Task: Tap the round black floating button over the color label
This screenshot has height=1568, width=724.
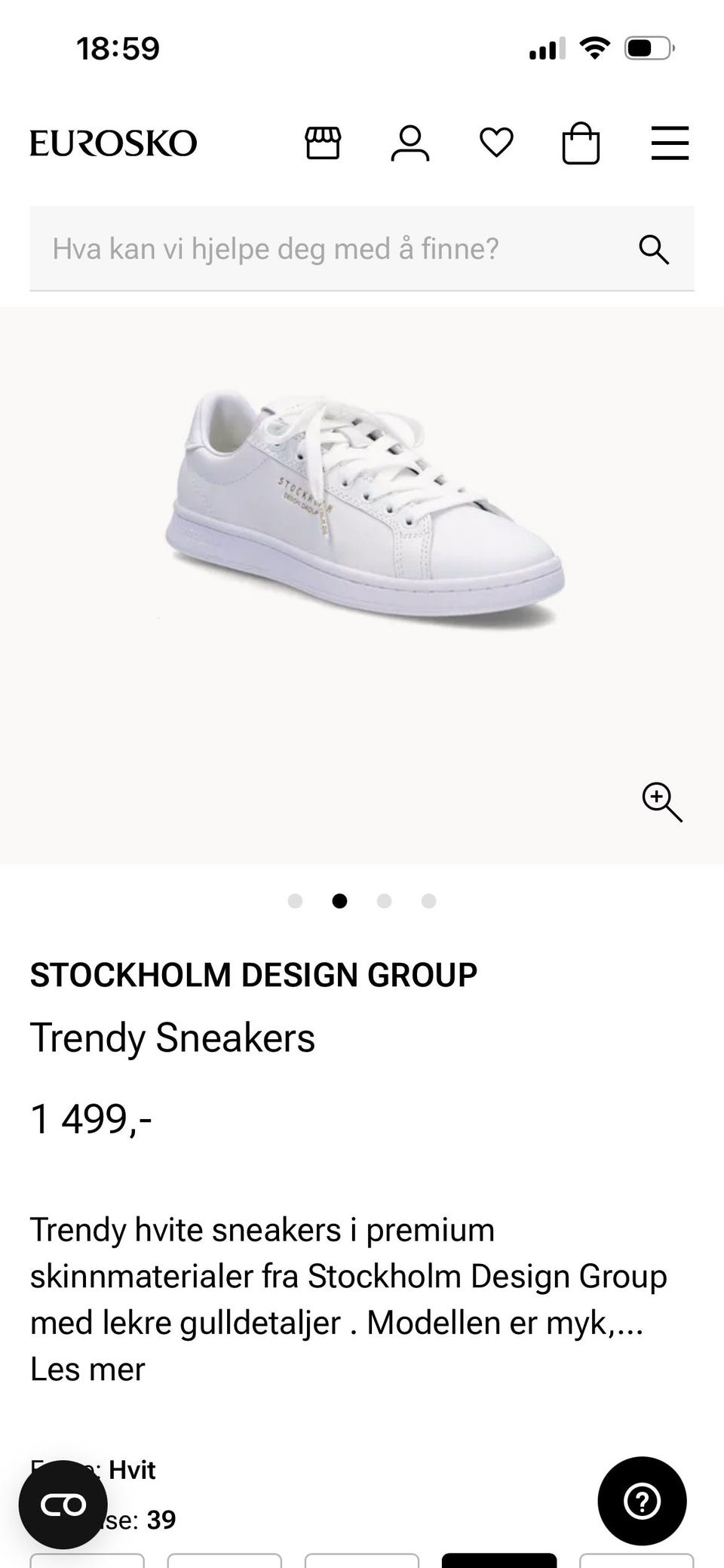Action: 63,1505
